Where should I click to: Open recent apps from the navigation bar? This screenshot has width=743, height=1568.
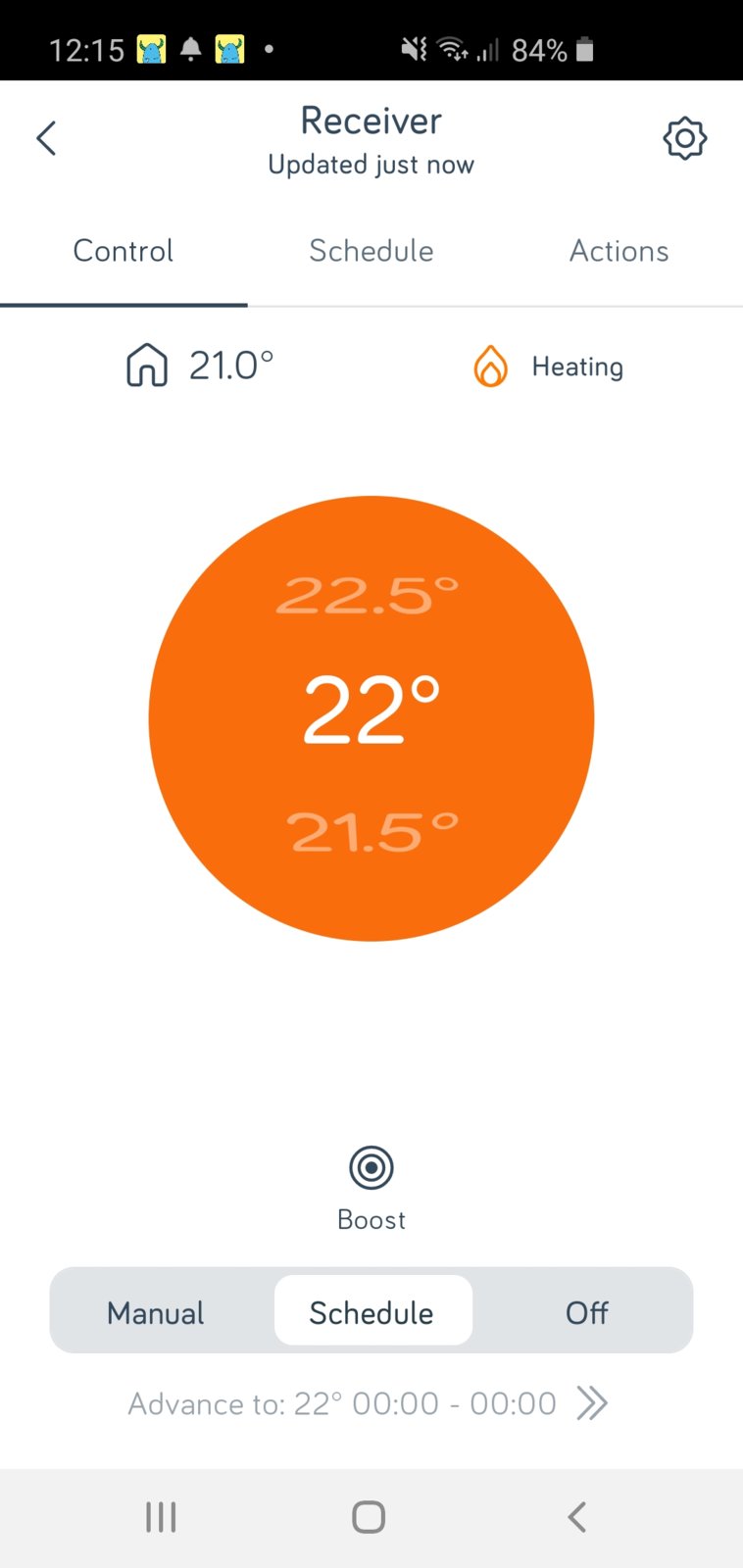pyautogui.click(x=161, y=1517)
